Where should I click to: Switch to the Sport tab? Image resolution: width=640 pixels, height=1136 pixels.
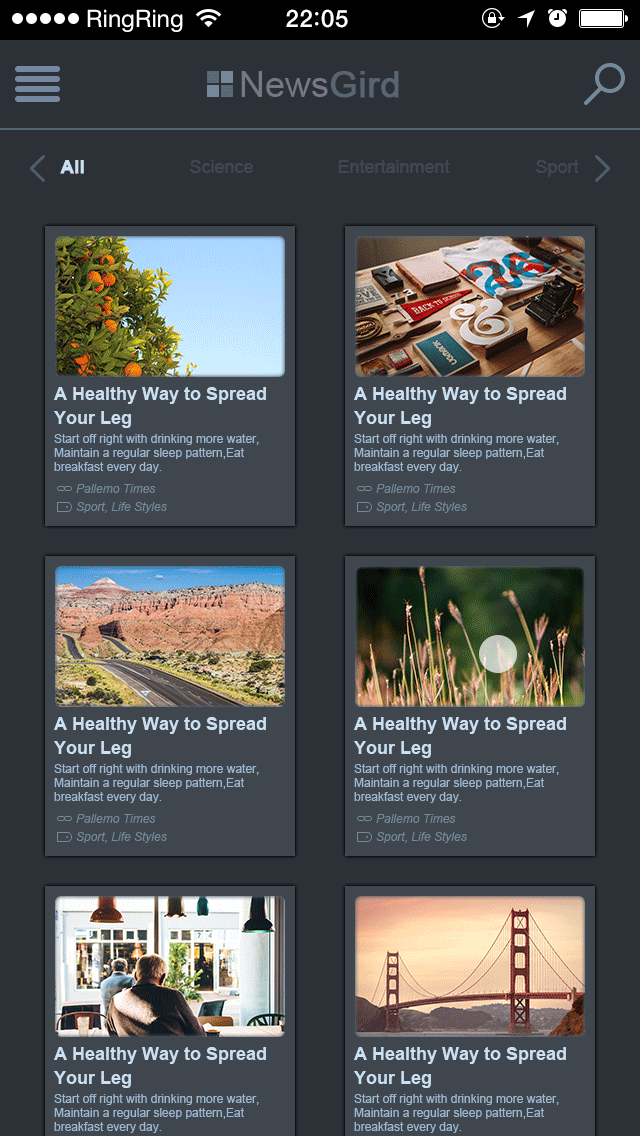(x=556, y=167)
